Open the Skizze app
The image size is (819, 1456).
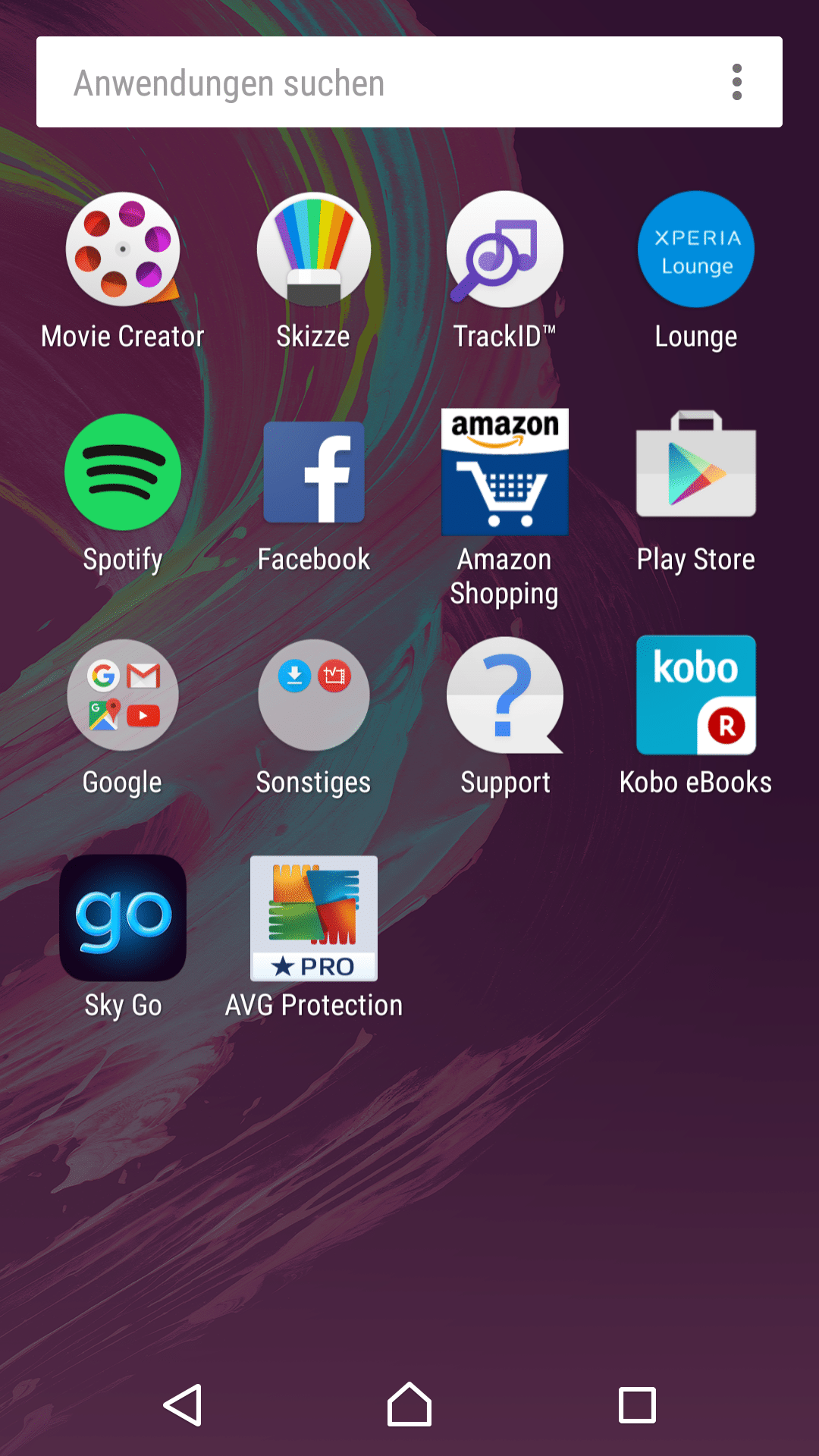tap(314, 249)
